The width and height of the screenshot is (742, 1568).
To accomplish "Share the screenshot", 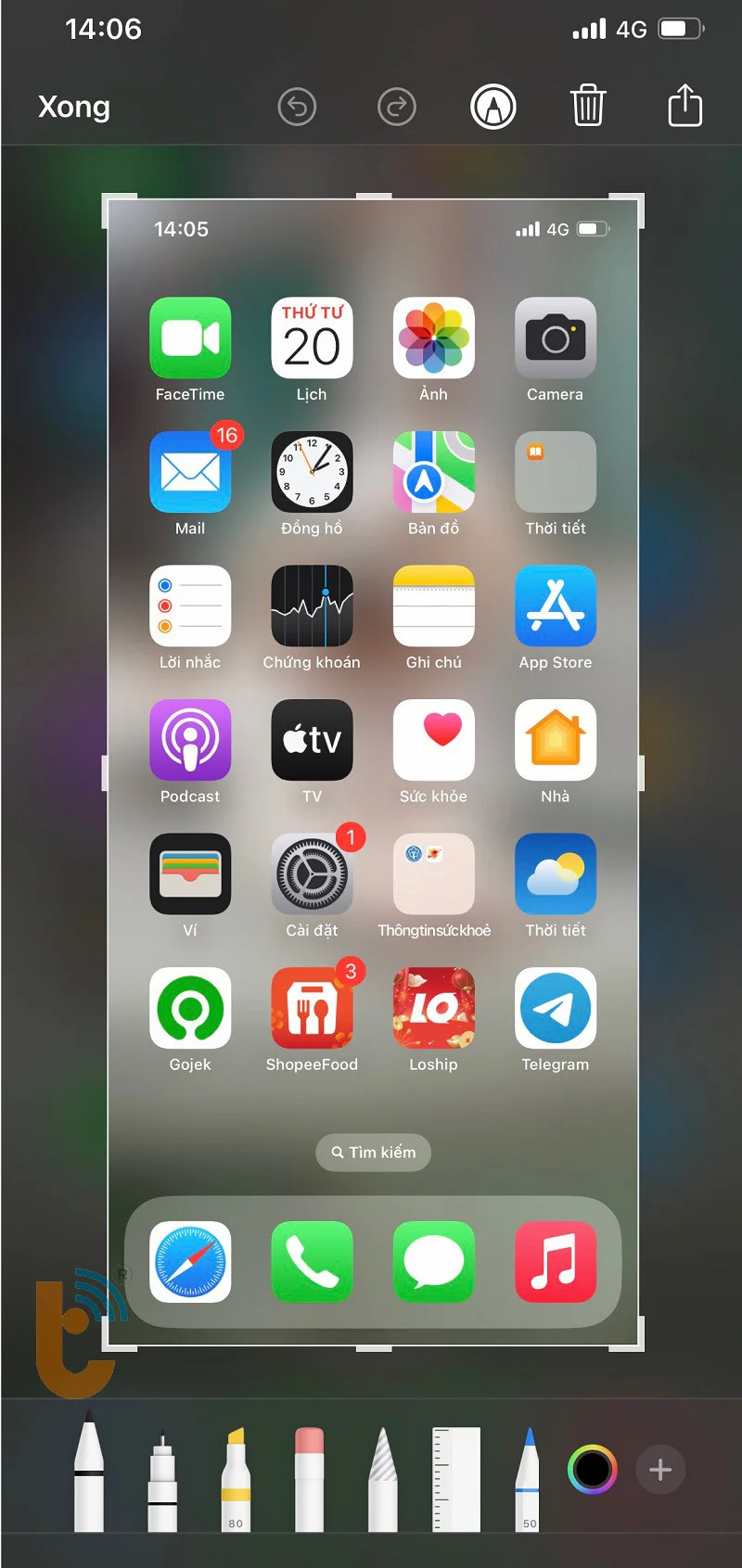I will point(684,105).
